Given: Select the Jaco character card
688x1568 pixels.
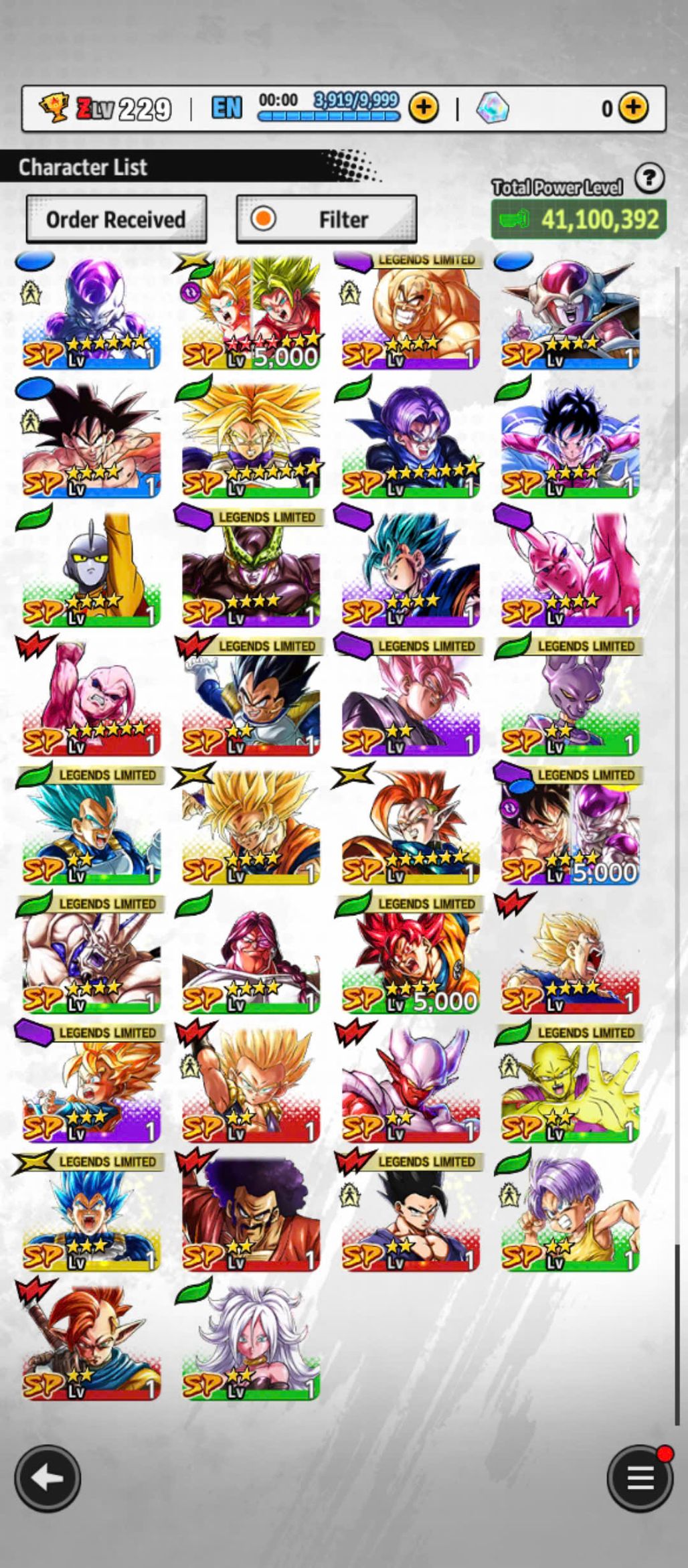Looking at the screenshot, I should 91,569.
